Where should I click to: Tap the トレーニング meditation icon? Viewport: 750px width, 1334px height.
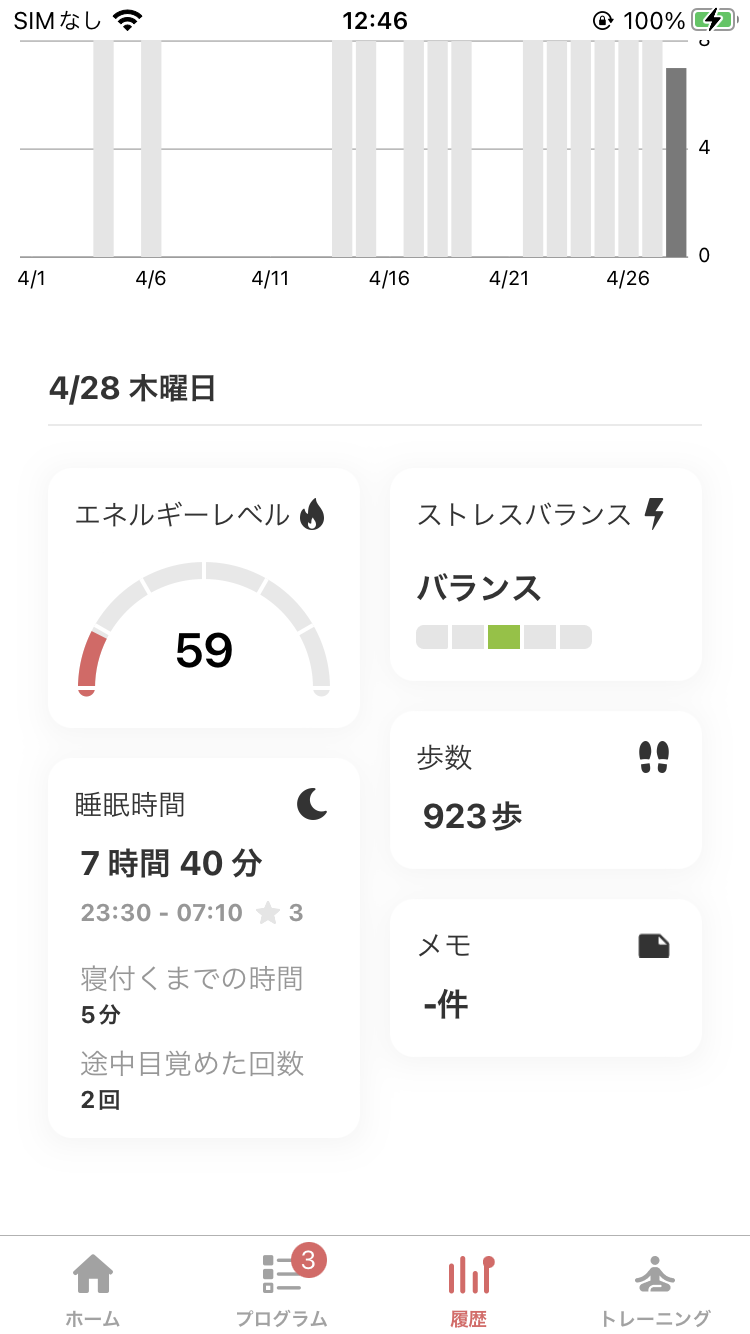coord(657,1274)
